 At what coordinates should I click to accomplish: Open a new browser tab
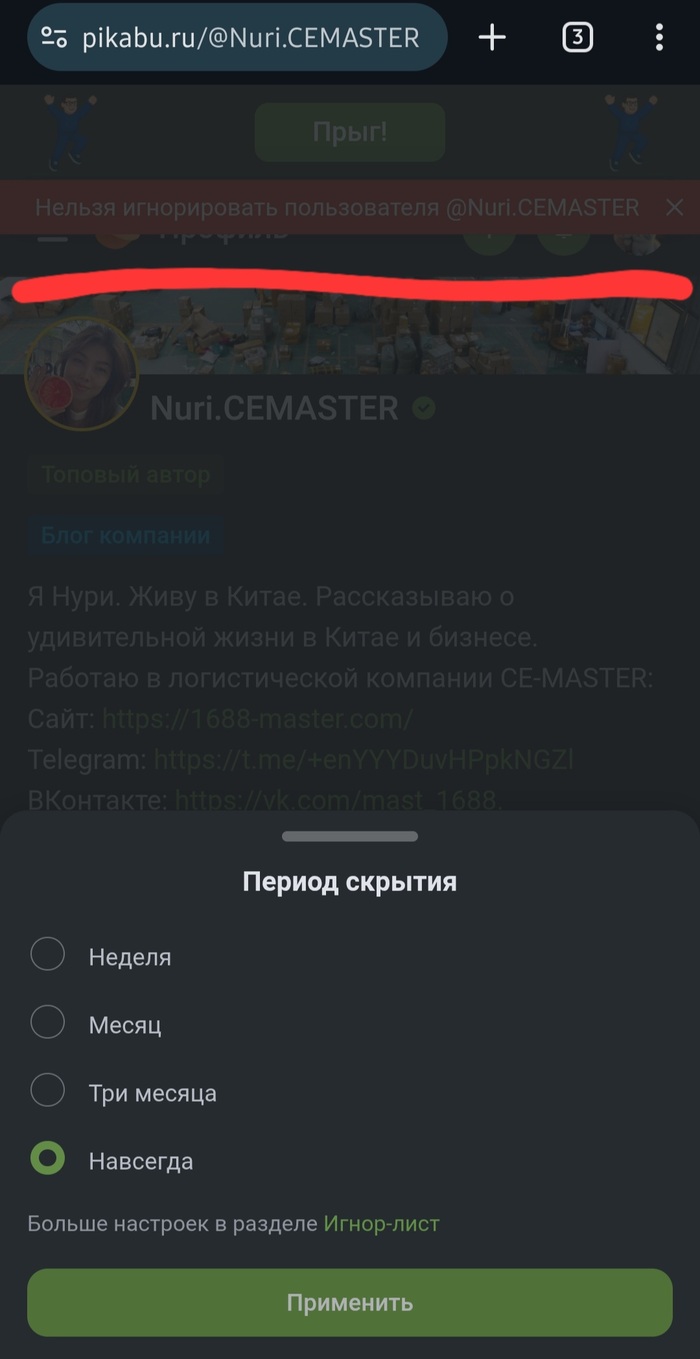[x=492, y=38]
